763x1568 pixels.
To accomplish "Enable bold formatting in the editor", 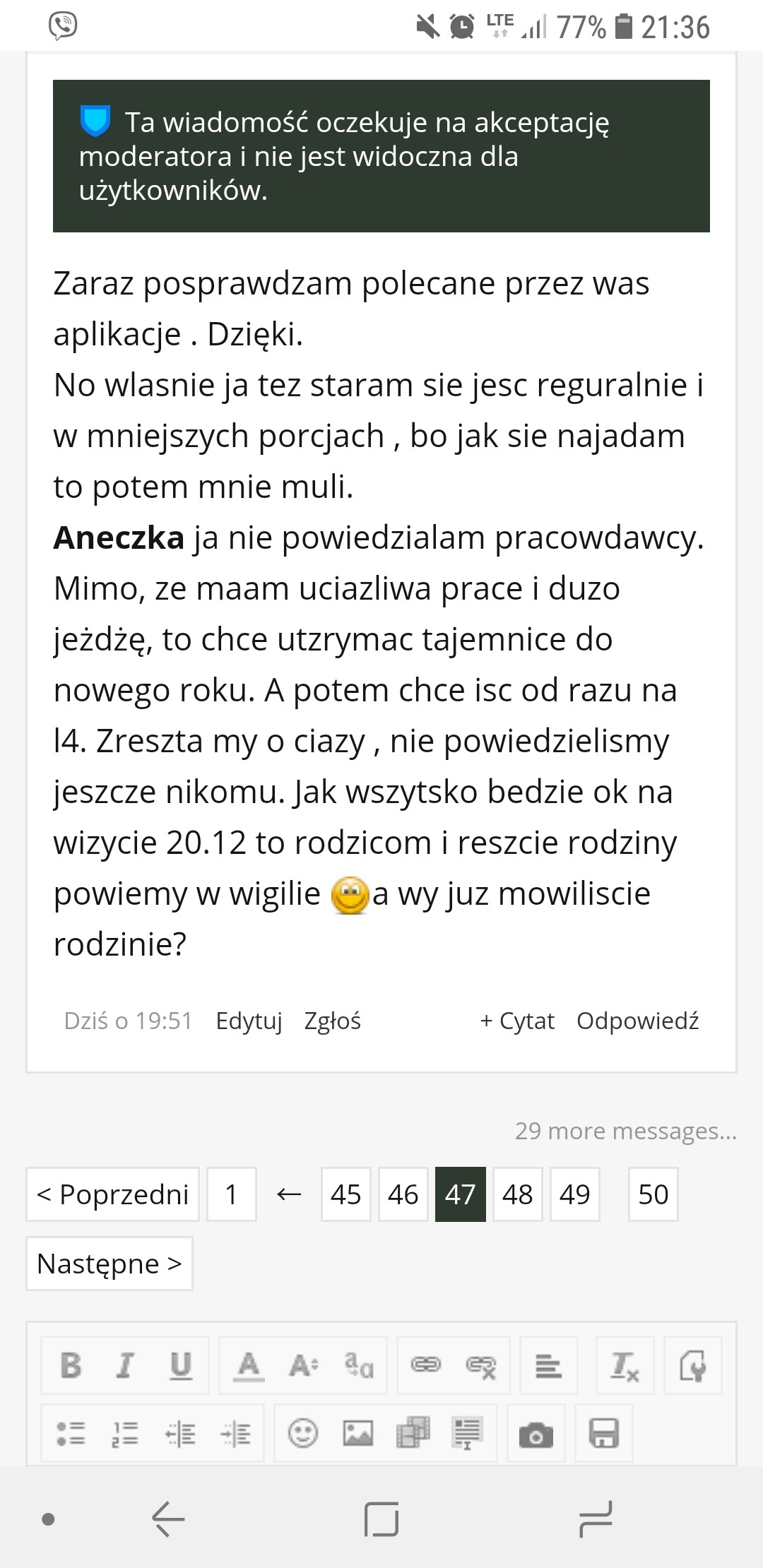I will pyautogui.click(x=71, y=1365).
